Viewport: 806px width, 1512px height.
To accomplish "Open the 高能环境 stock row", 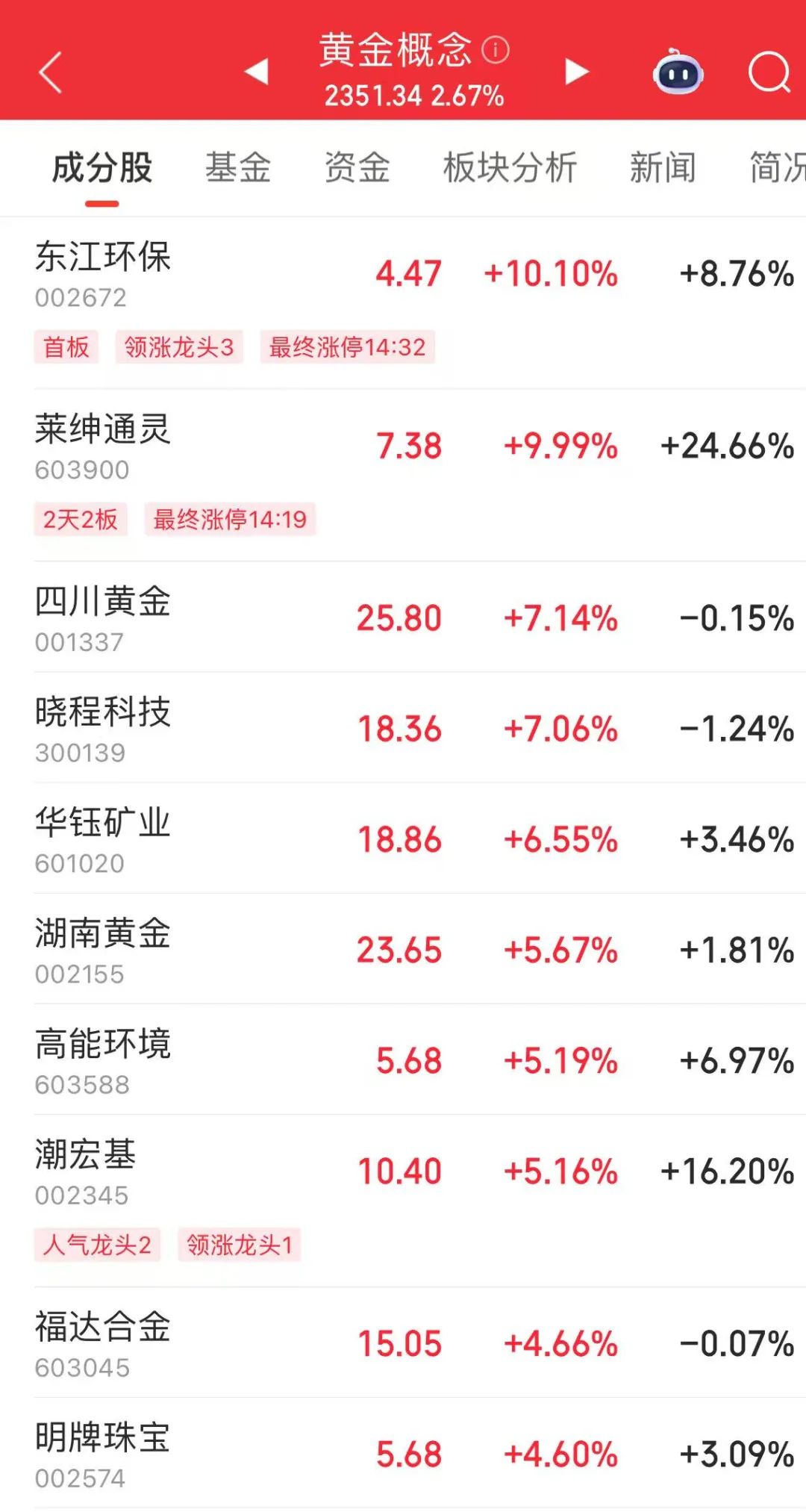I will pyautogui.click(x=403, y=1060).
